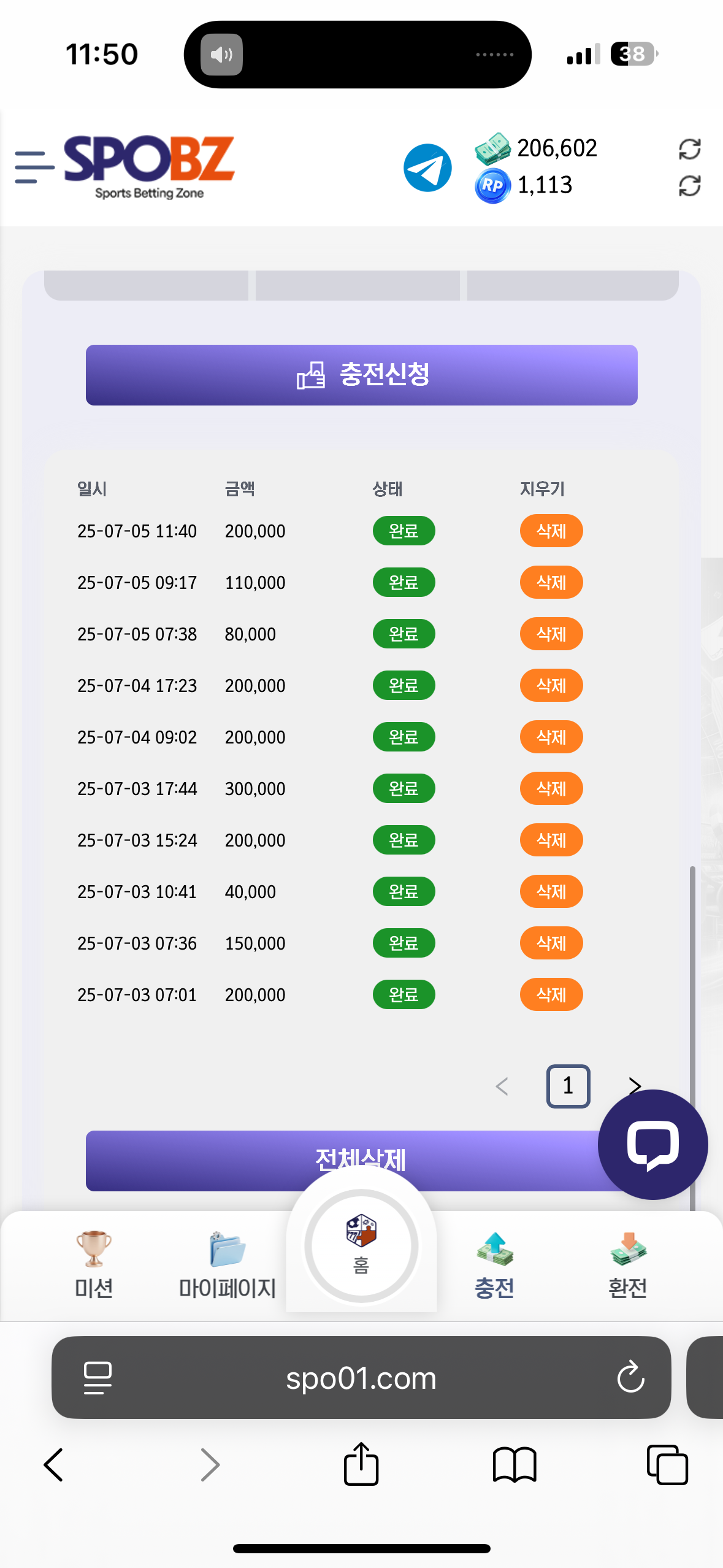Viewport: 723px width, 1568px height.
Task: Delete the 25-07-05 11:40 record
Action: (x=551, y=531)
